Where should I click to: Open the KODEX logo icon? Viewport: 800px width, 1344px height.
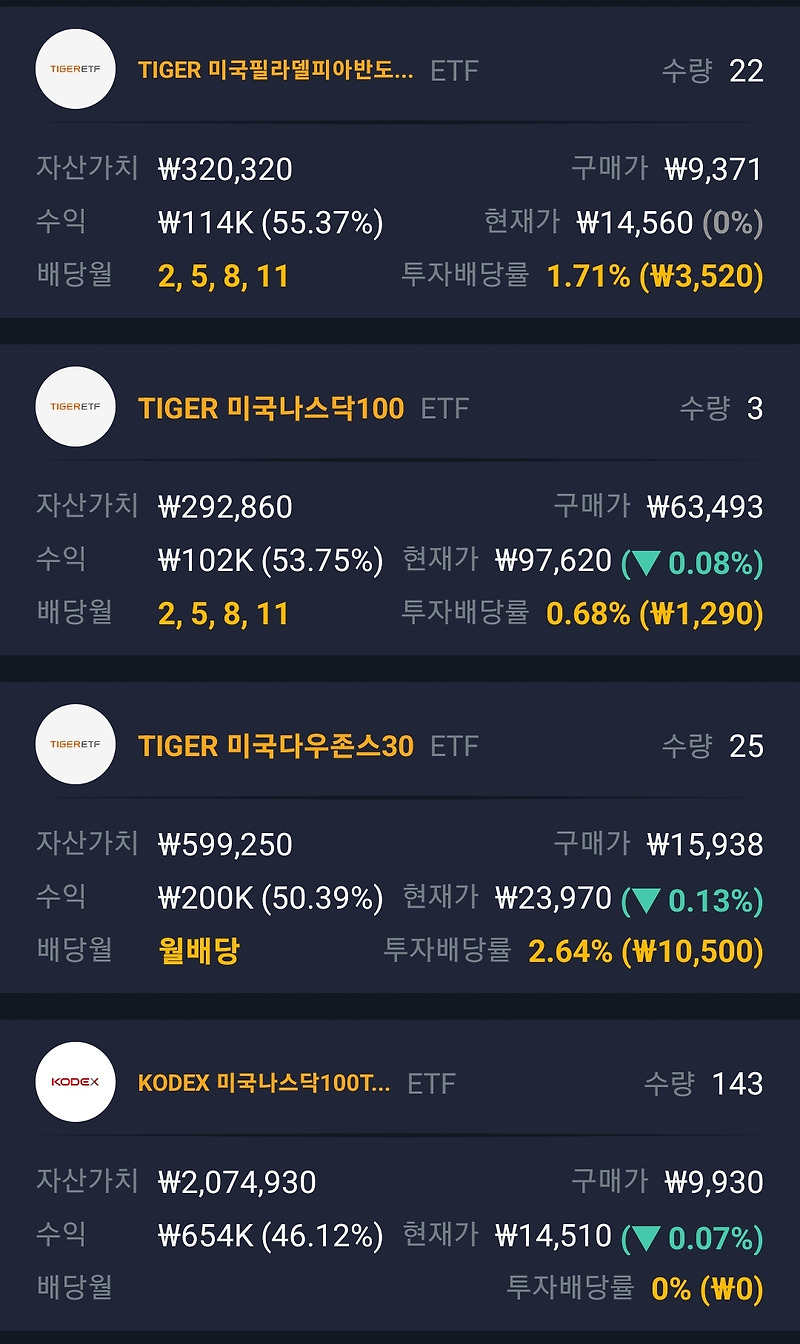pyautogui.click(x=74, y=1082)
